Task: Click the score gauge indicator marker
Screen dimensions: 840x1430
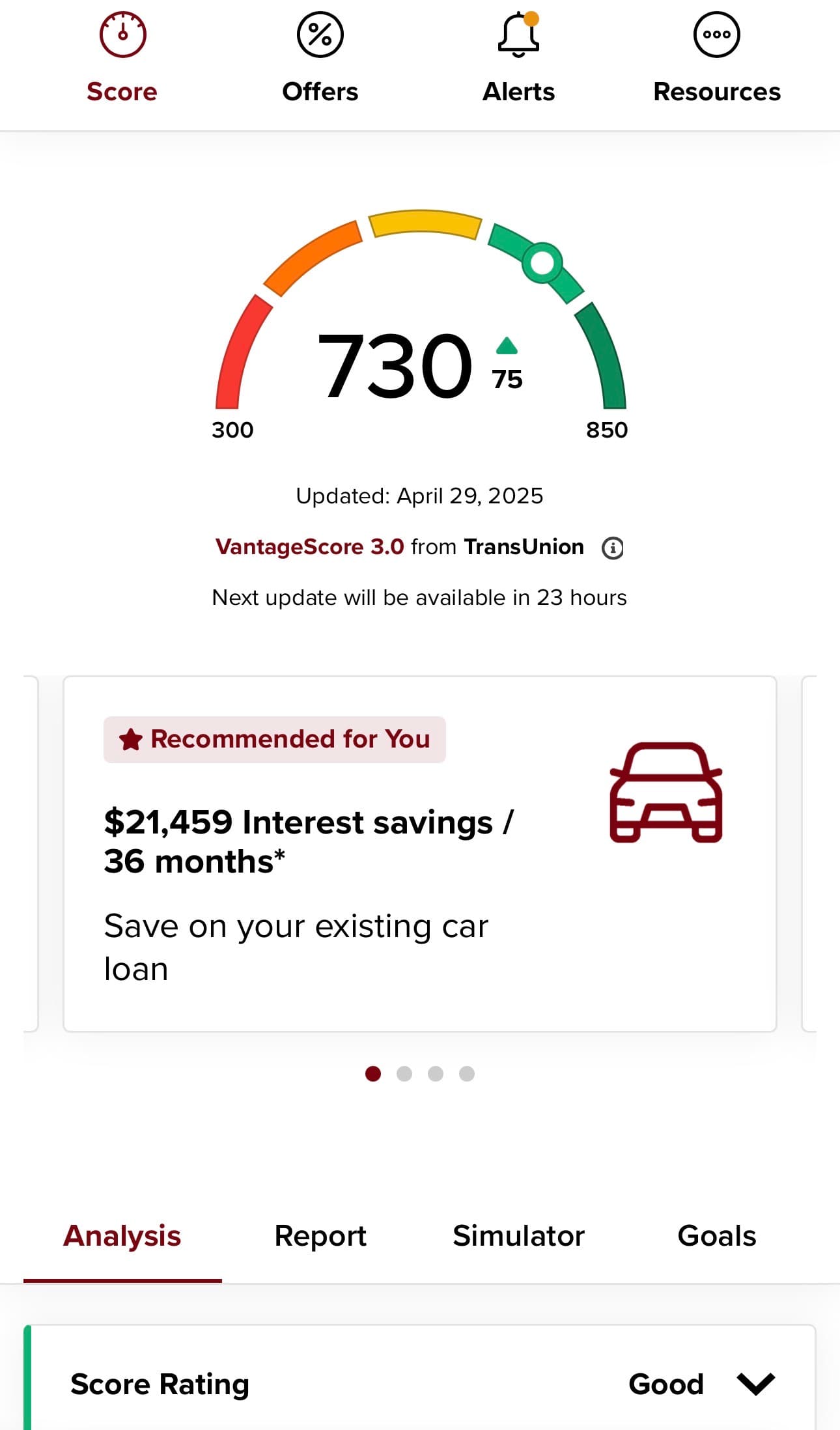Action: [x=542, y=263]
